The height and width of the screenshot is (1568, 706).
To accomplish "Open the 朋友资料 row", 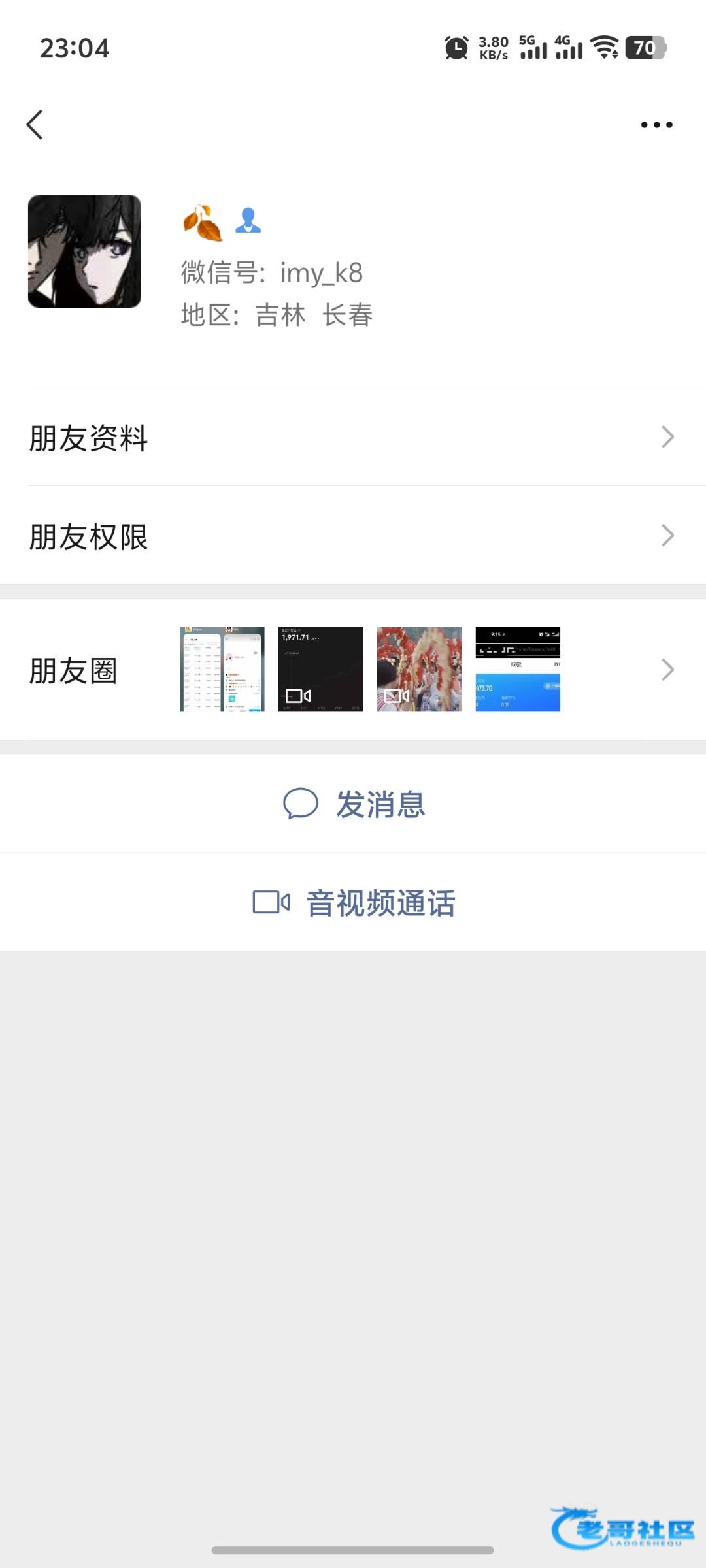I will 353,437.
